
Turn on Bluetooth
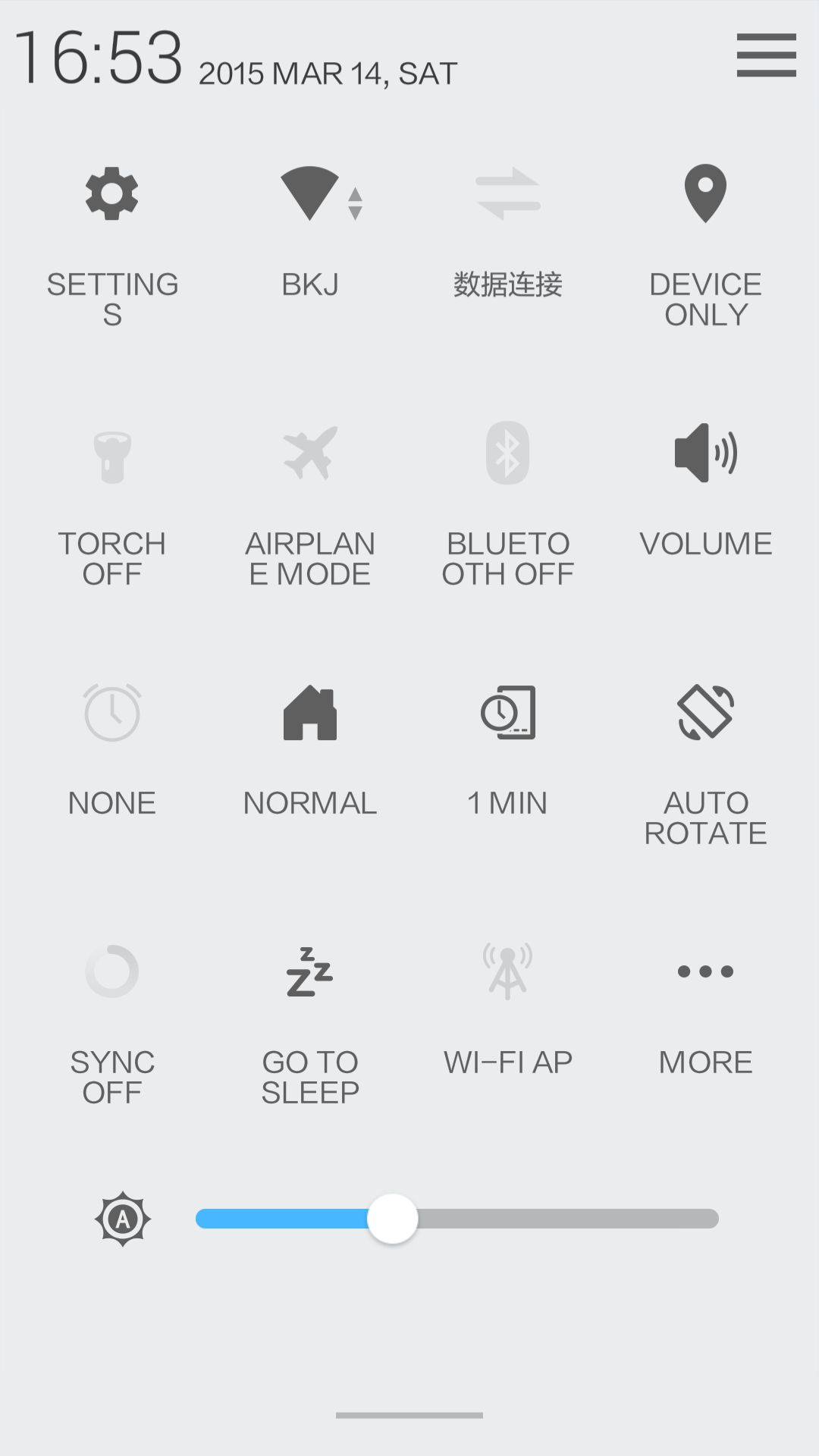click(x=507, y=505)
